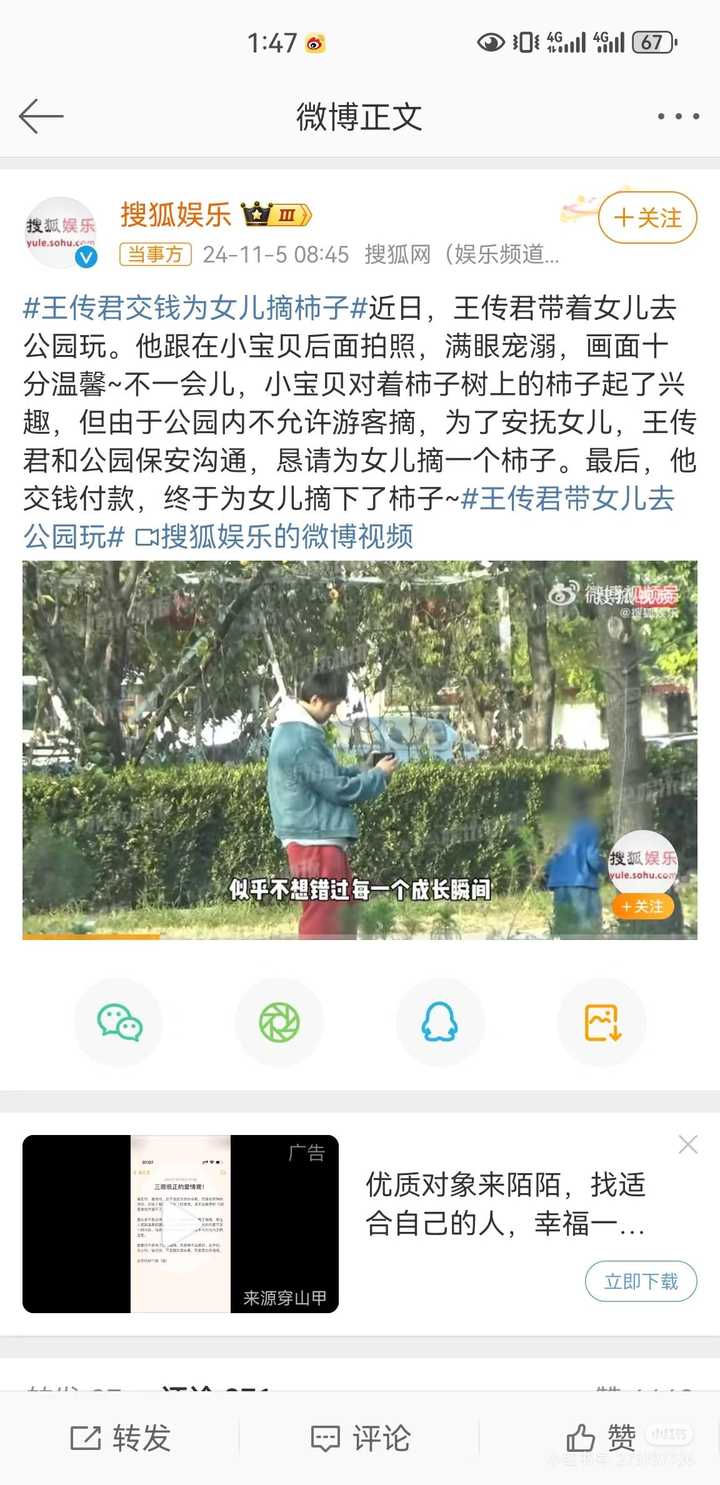Share to WeChat Moments
The width and height of the screenshot is (720, 1485).
[x=279, y=1022]
